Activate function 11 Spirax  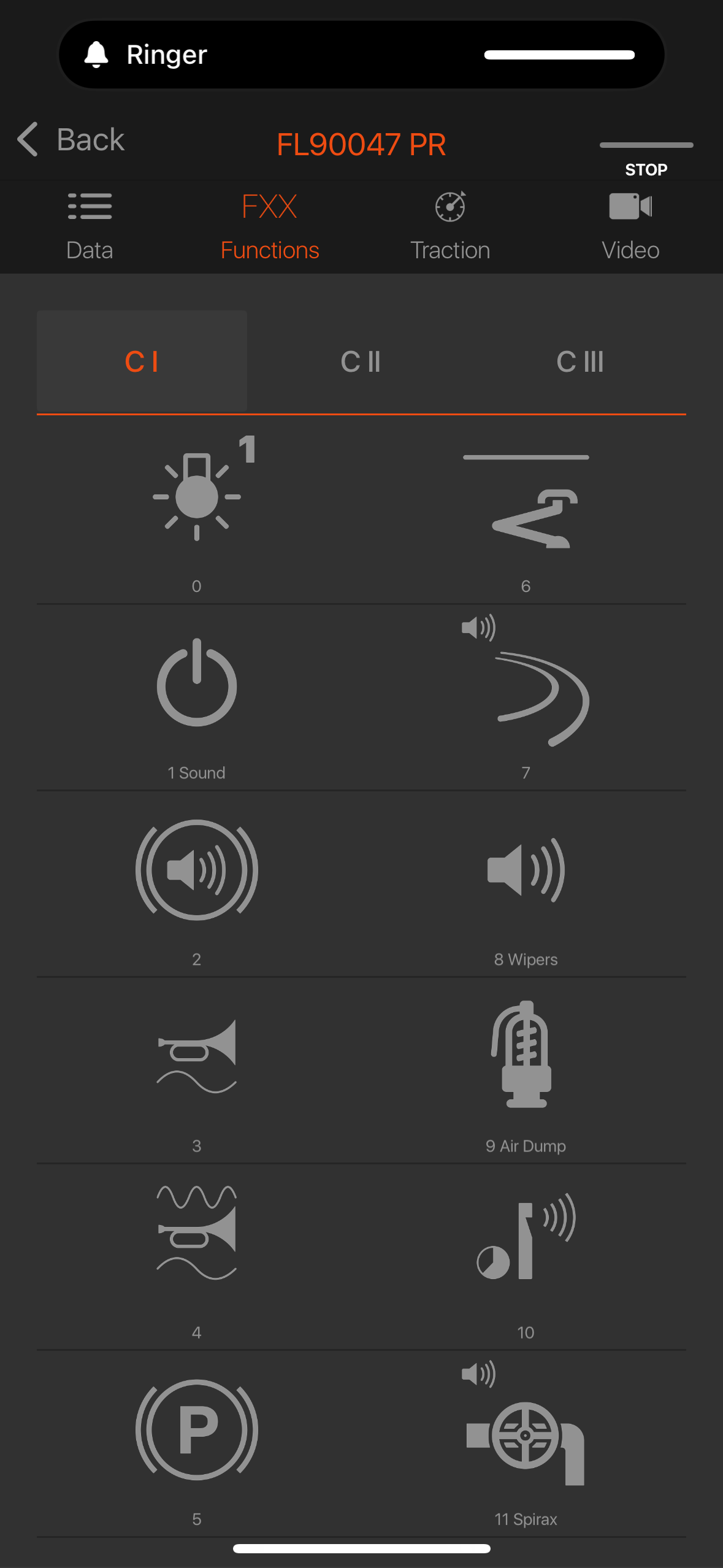coord(526,1435)
